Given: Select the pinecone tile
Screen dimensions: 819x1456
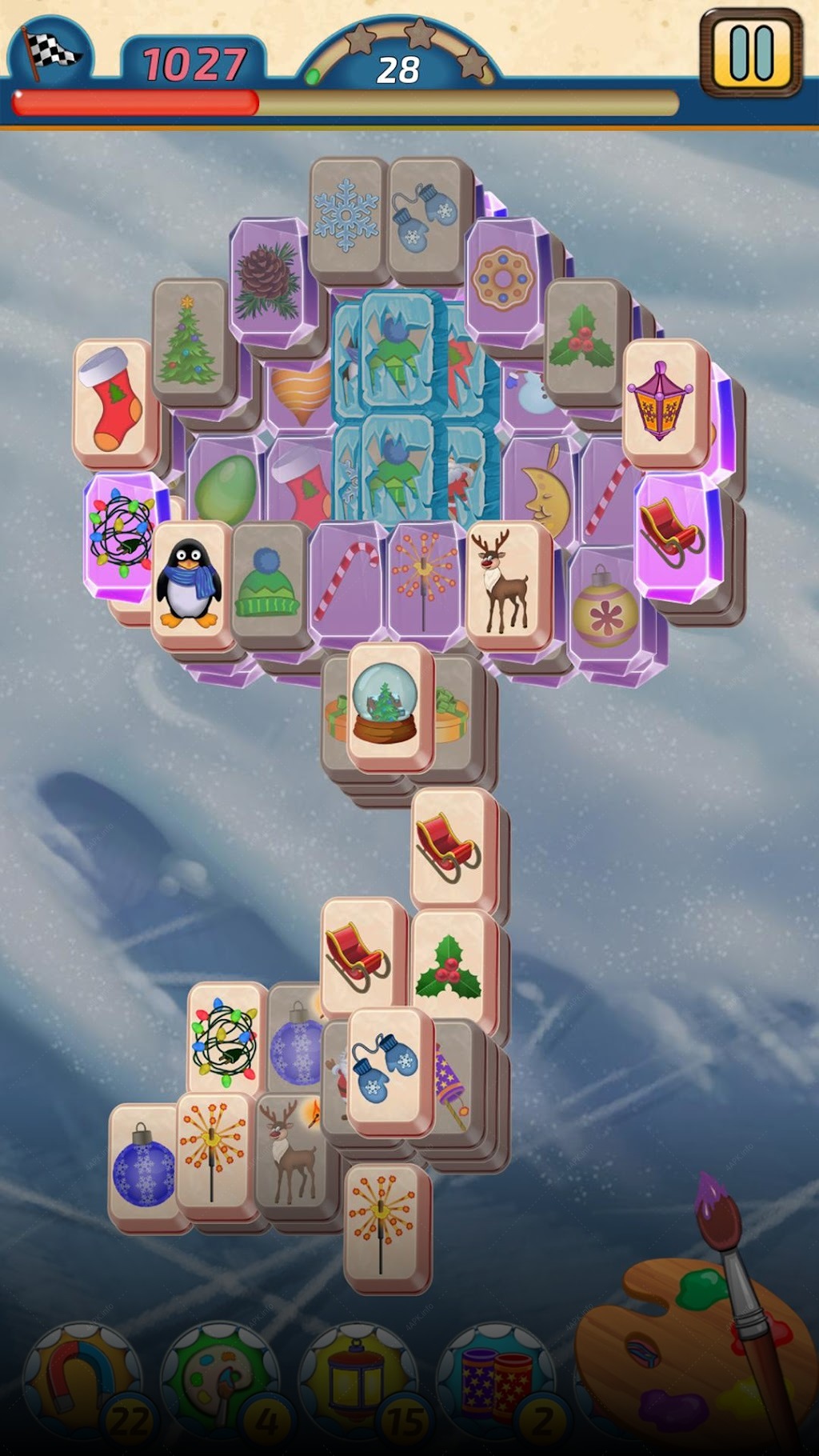Looking at the screenshot, I should [270, 281].
